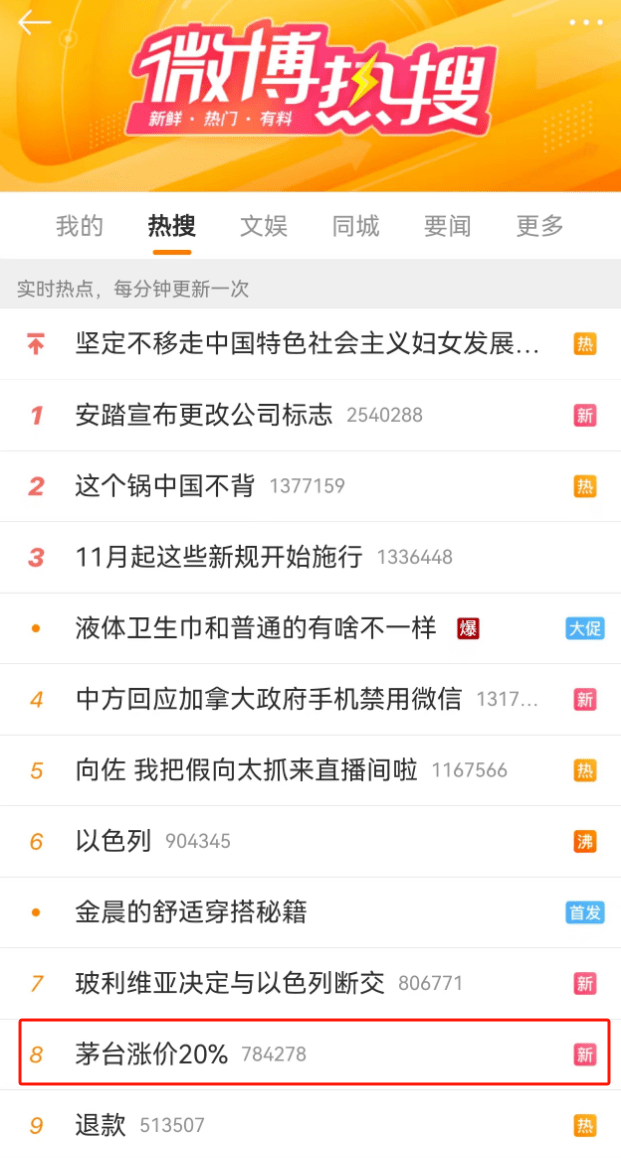Select the 文娱 tab
The height and width of the screenshot is (1158, 621).
264,226
